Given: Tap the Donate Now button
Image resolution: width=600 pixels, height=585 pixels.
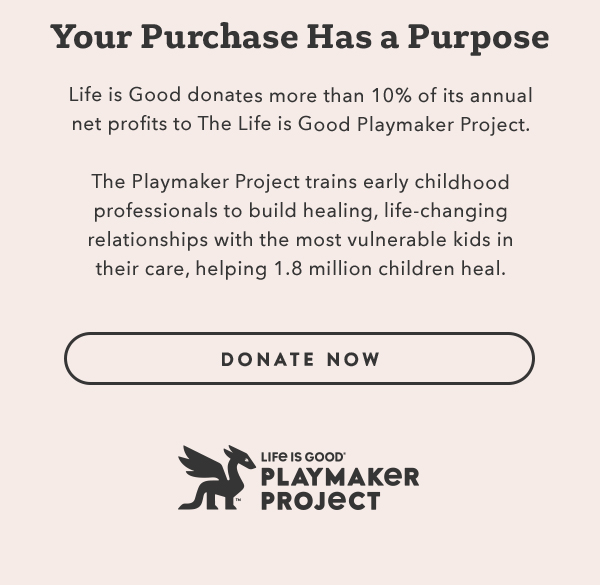Looking at the screenshot, I should 299,359.
